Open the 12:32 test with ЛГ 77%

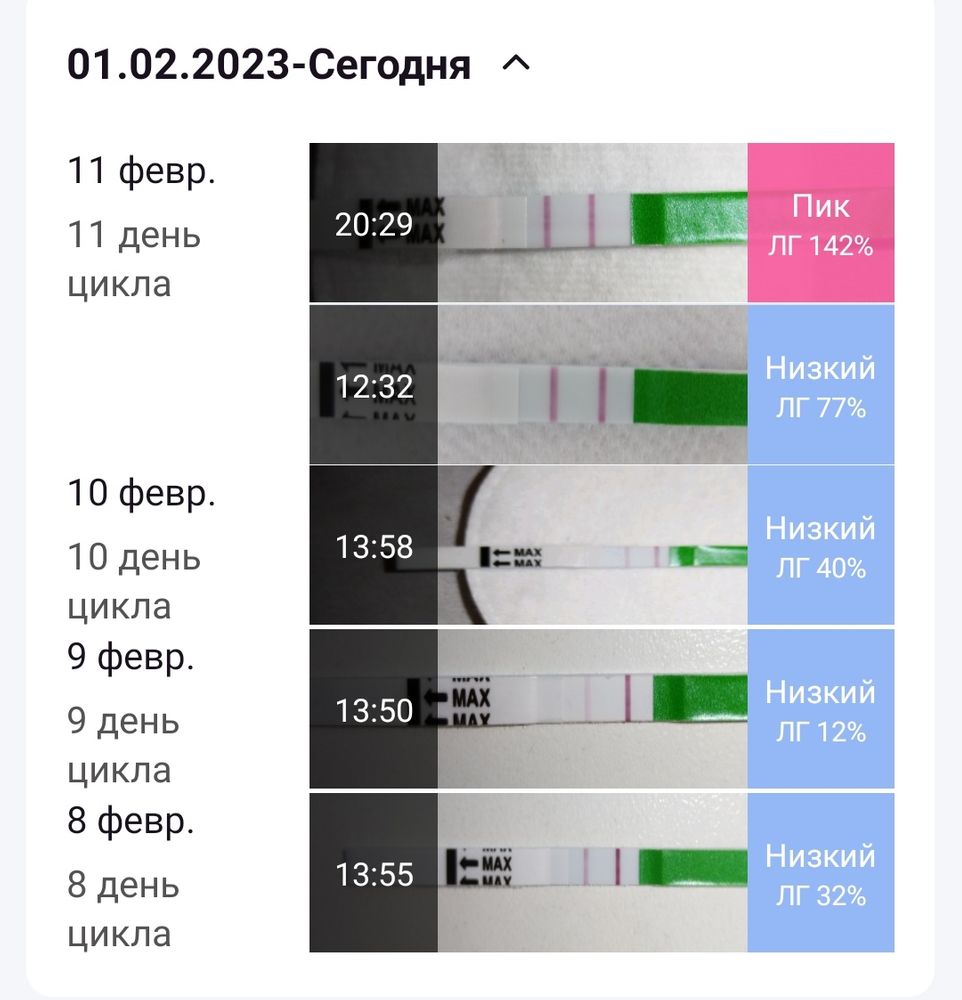601,385
